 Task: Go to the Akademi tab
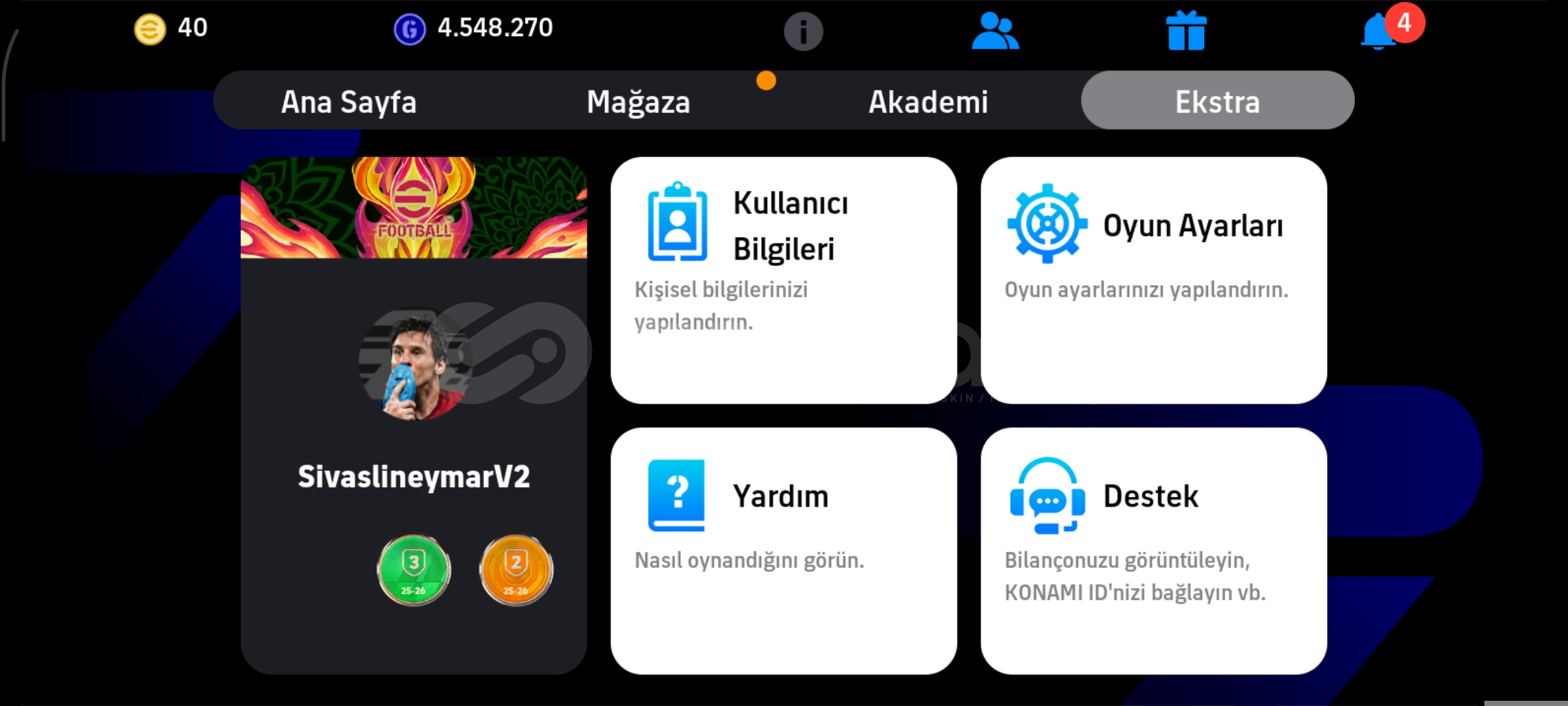pos(928,101)
